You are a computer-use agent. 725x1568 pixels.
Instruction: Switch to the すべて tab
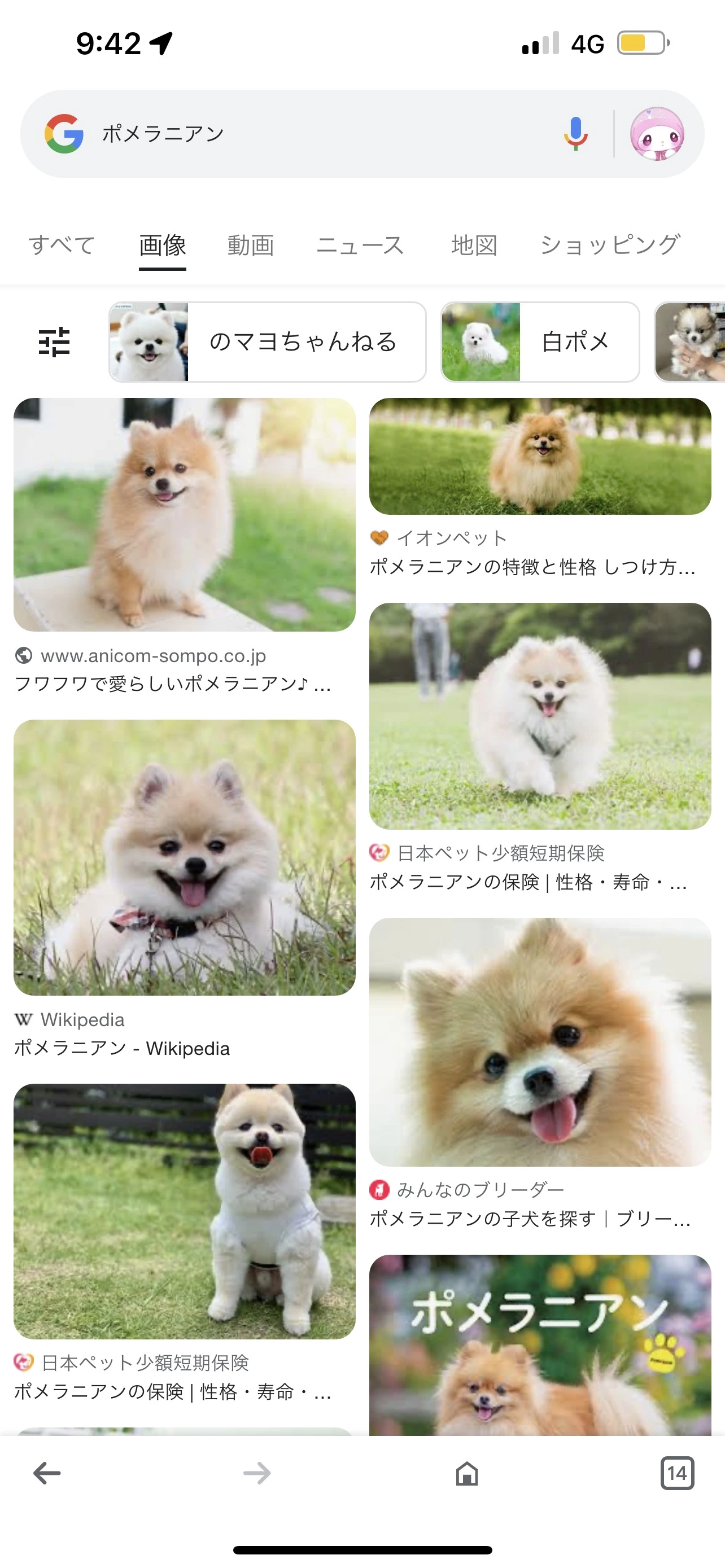pyautogui.click(x=62, y=246)
